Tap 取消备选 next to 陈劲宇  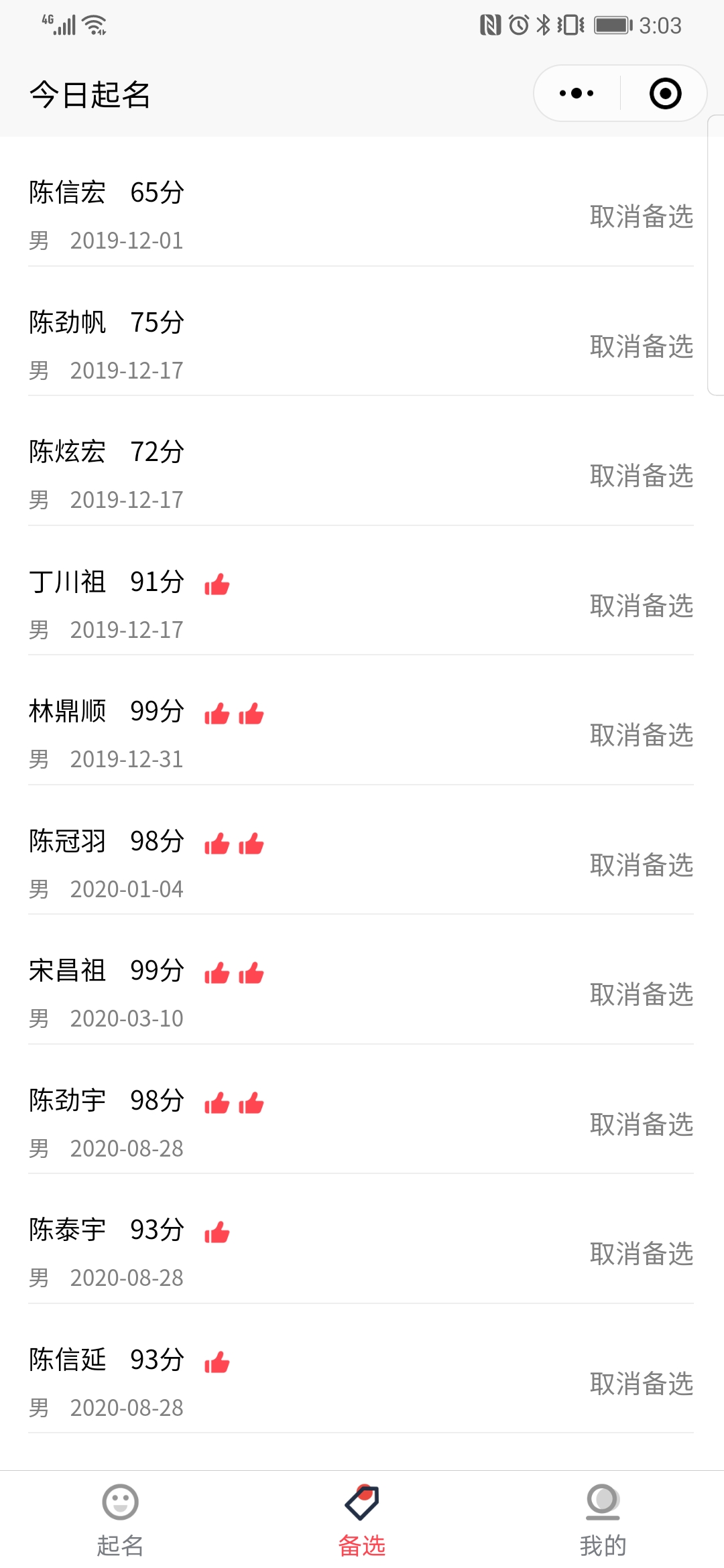[642, 1124]
